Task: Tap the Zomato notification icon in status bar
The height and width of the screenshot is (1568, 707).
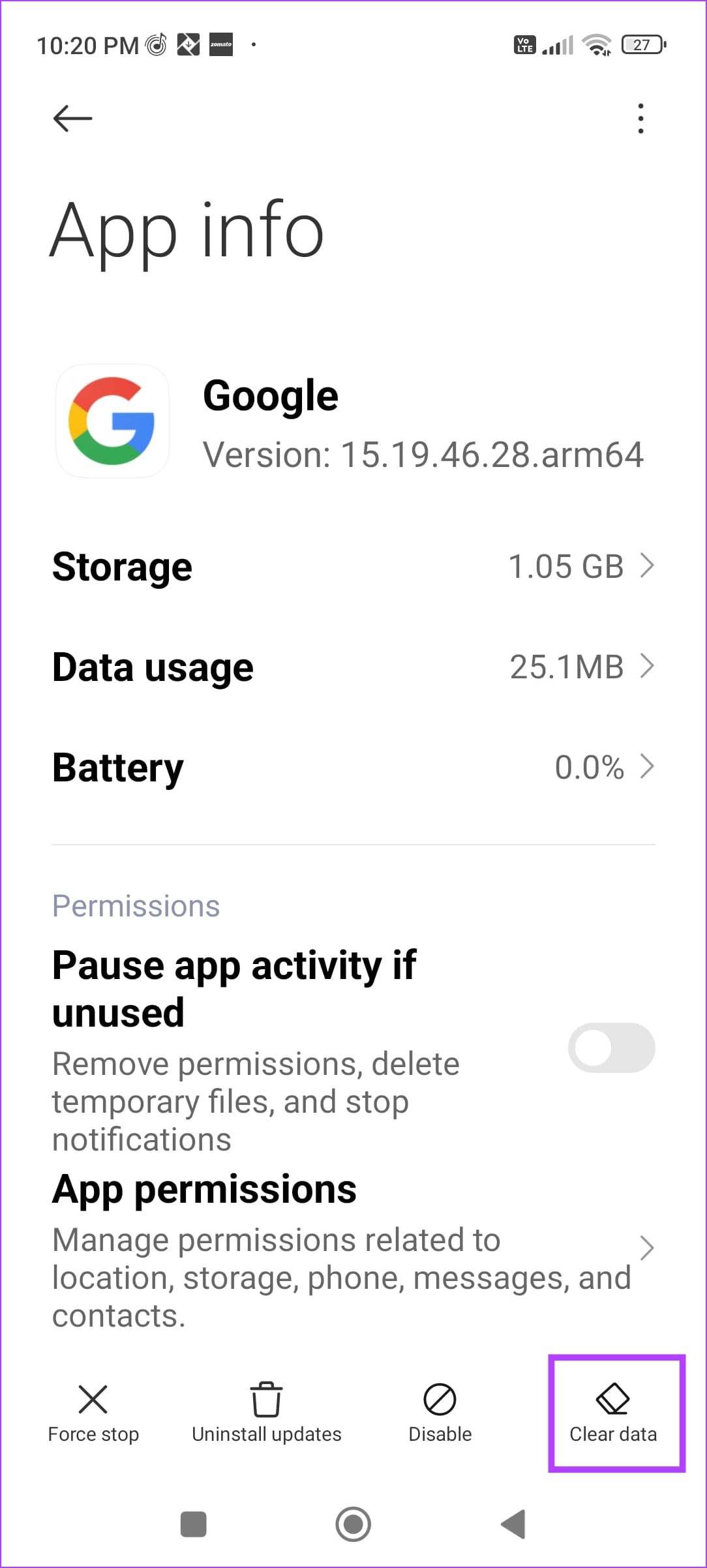Action: tap(220, 45)
